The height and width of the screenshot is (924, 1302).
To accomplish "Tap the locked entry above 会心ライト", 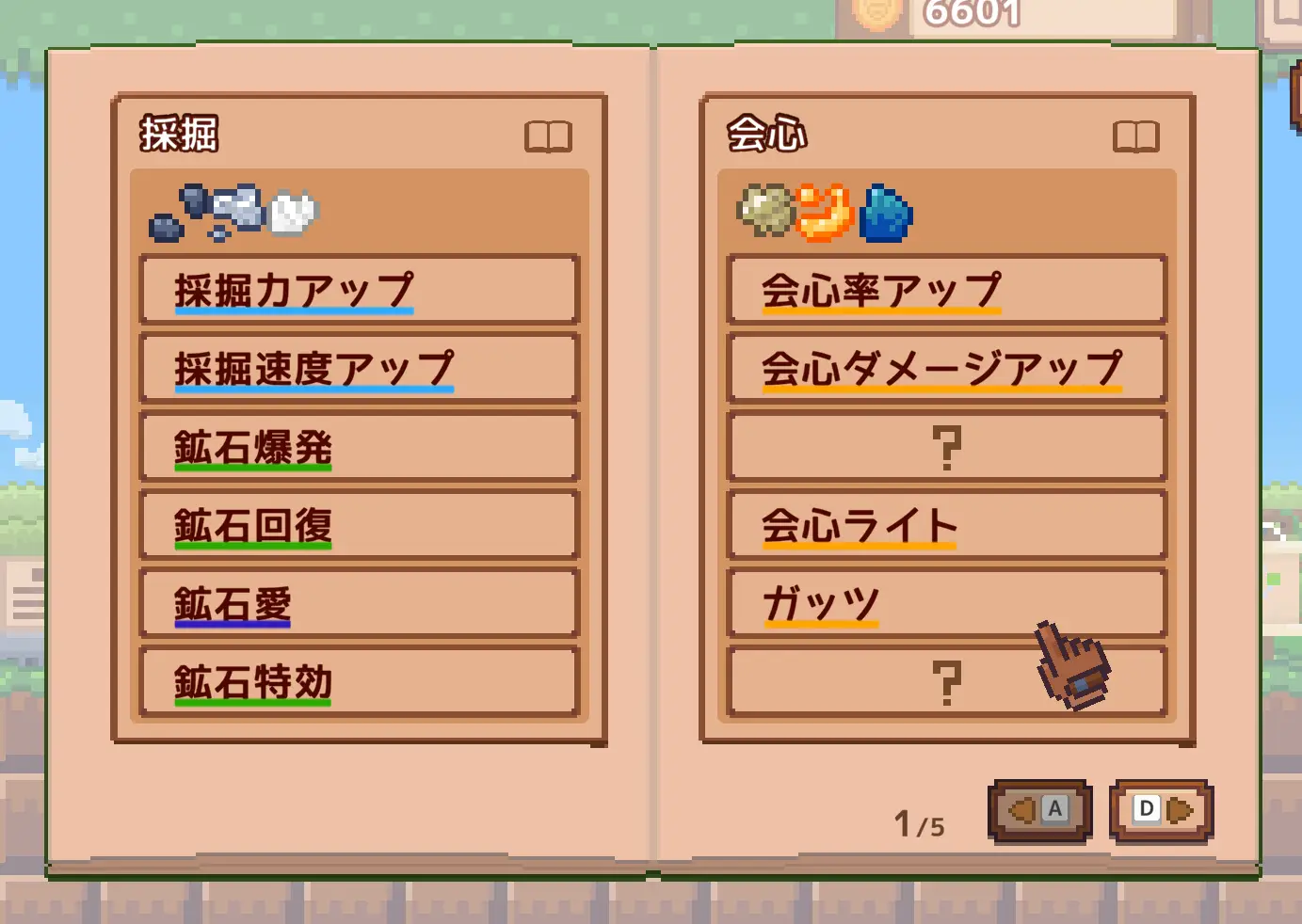I will [x=946, y=447].
